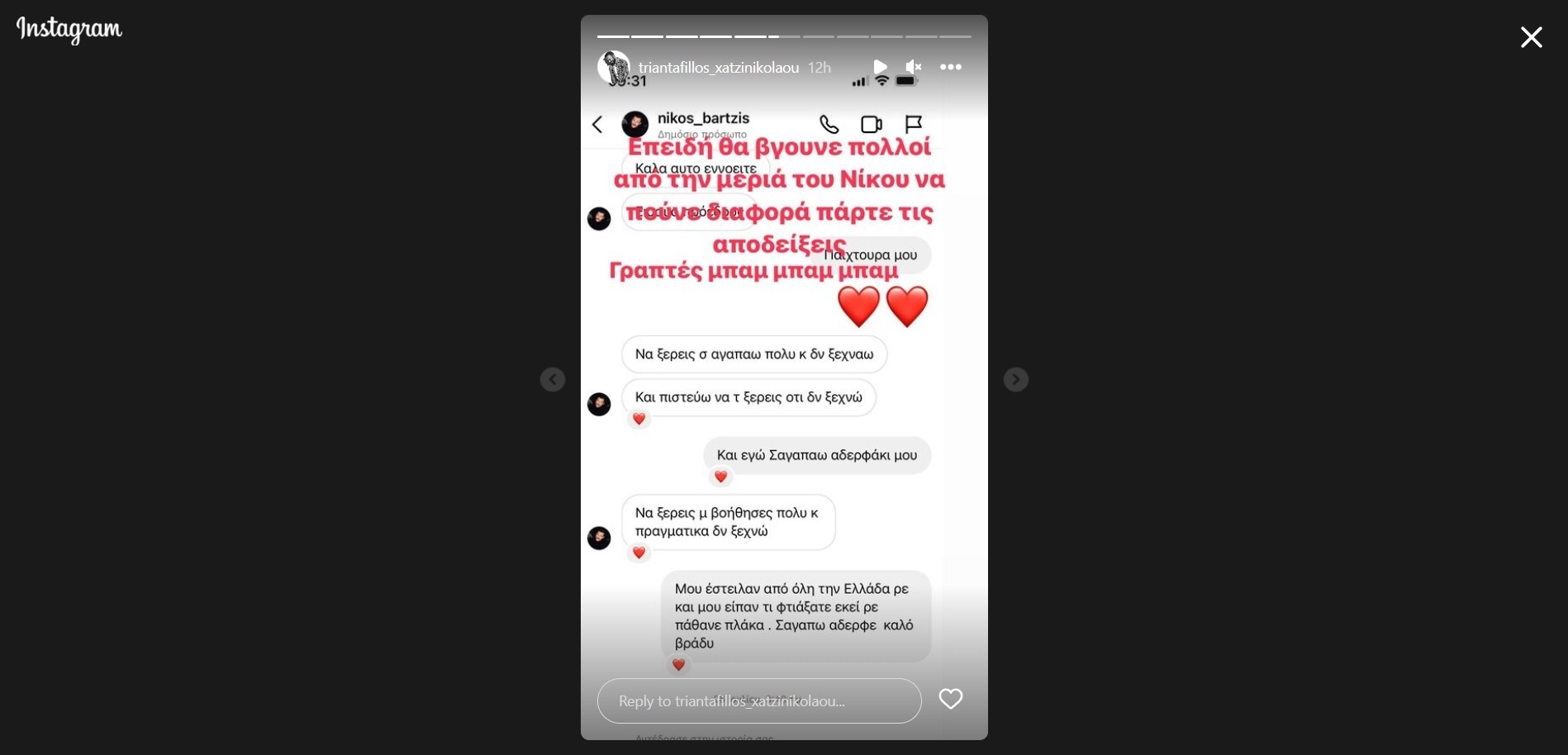Go to Instagram home via logo
The image size is (1568, 755).
(x=69, y=30)
